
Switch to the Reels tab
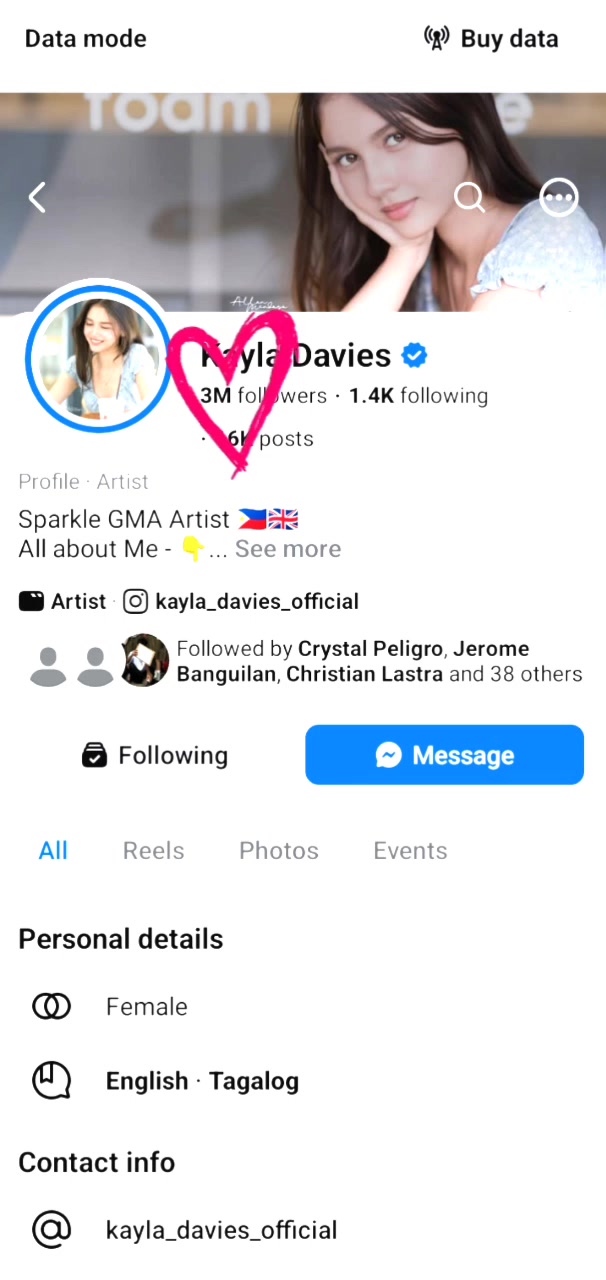(x=154, y=851)
